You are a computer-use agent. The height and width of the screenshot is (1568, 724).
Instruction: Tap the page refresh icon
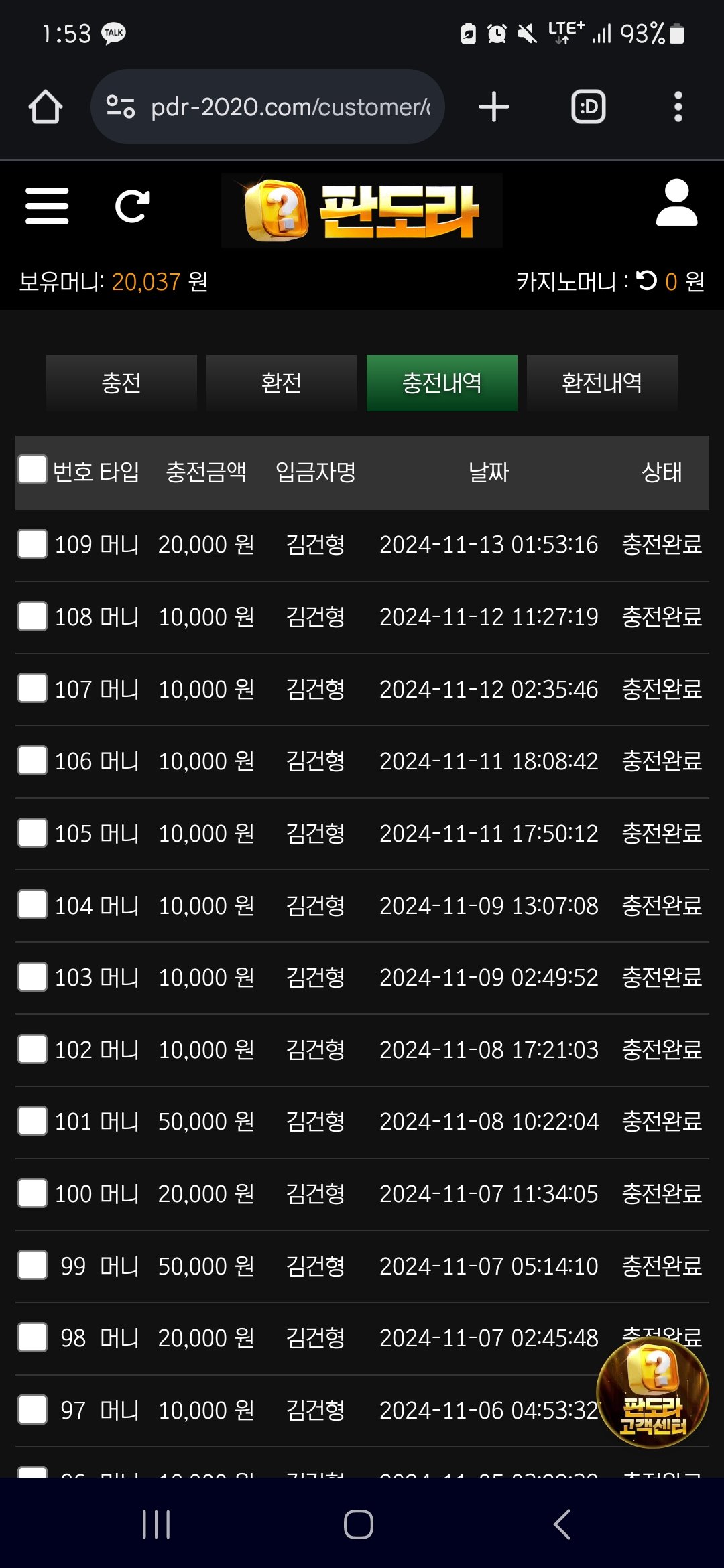tap(132, 206)
